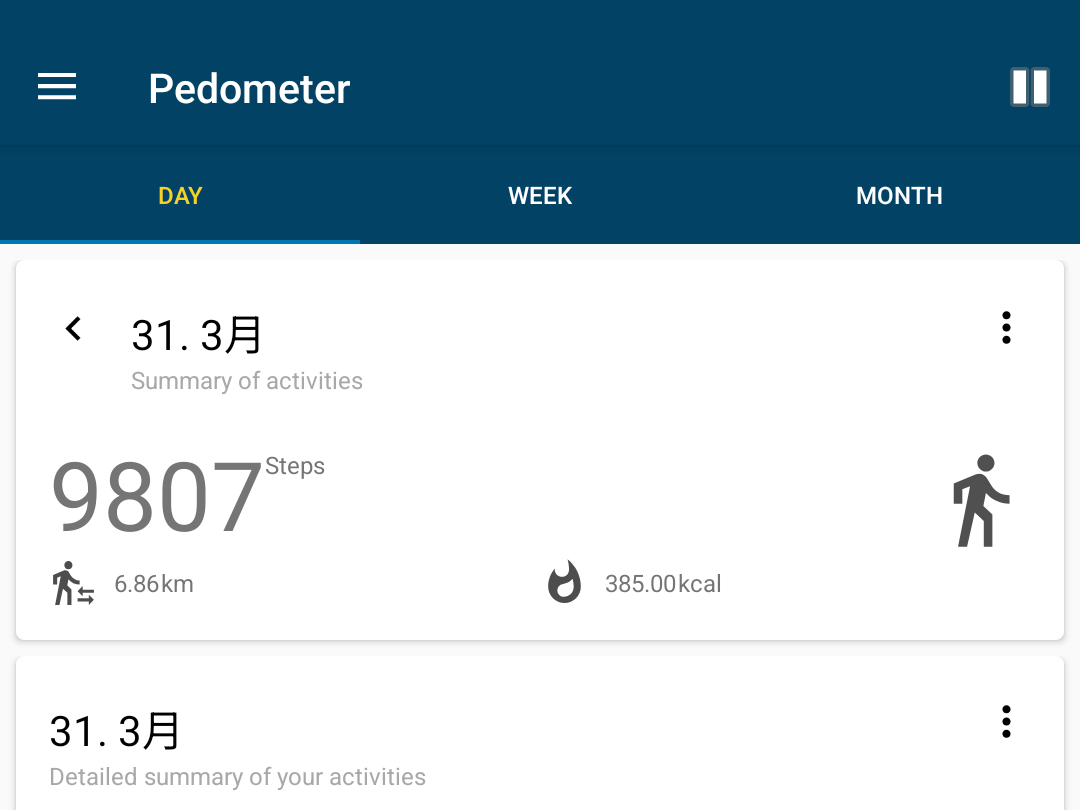Open the navigation drawer menu

click(57, 88)
